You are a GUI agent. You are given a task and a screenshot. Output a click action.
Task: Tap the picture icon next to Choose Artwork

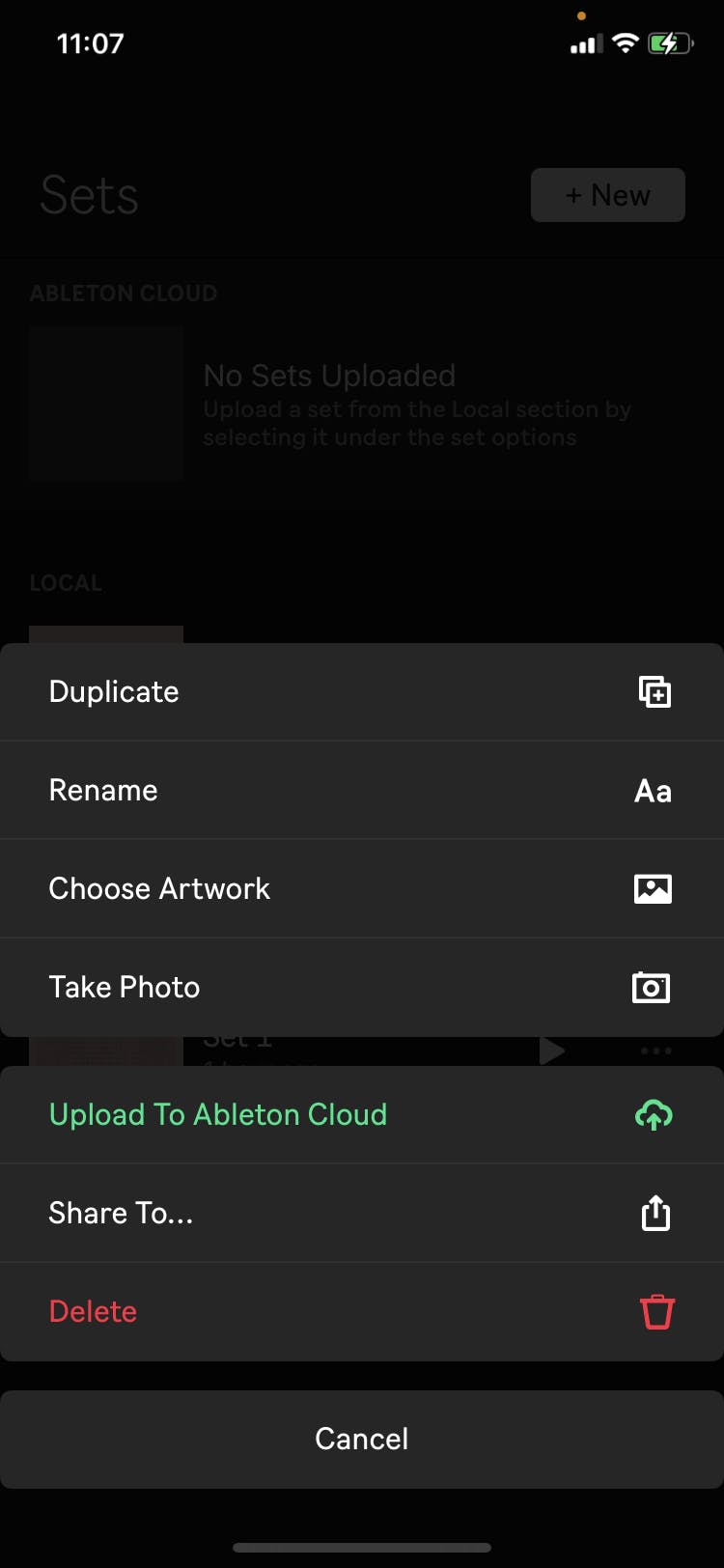(654, 888)
